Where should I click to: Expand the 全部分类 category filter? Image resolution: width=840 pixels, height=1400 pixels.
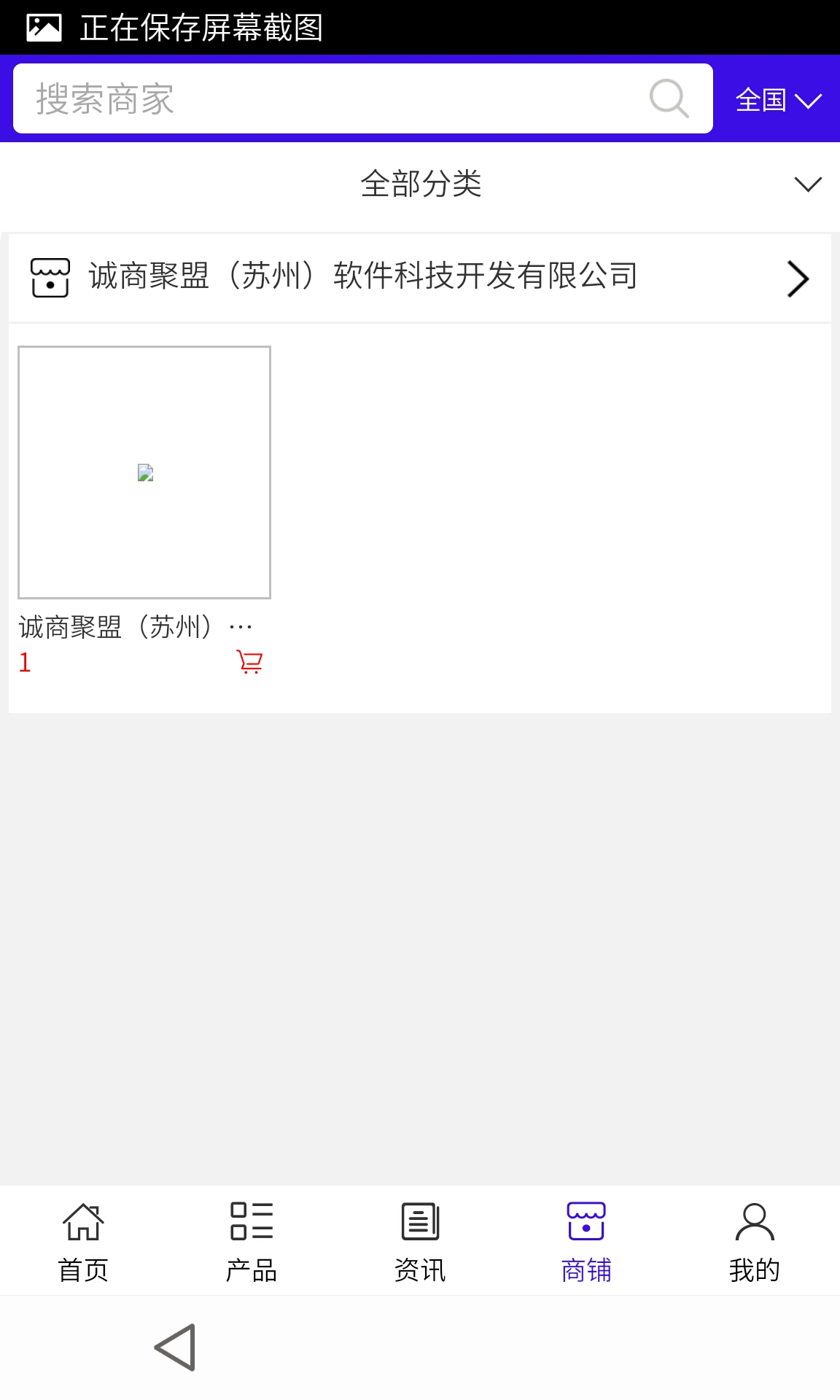(420, 184)
